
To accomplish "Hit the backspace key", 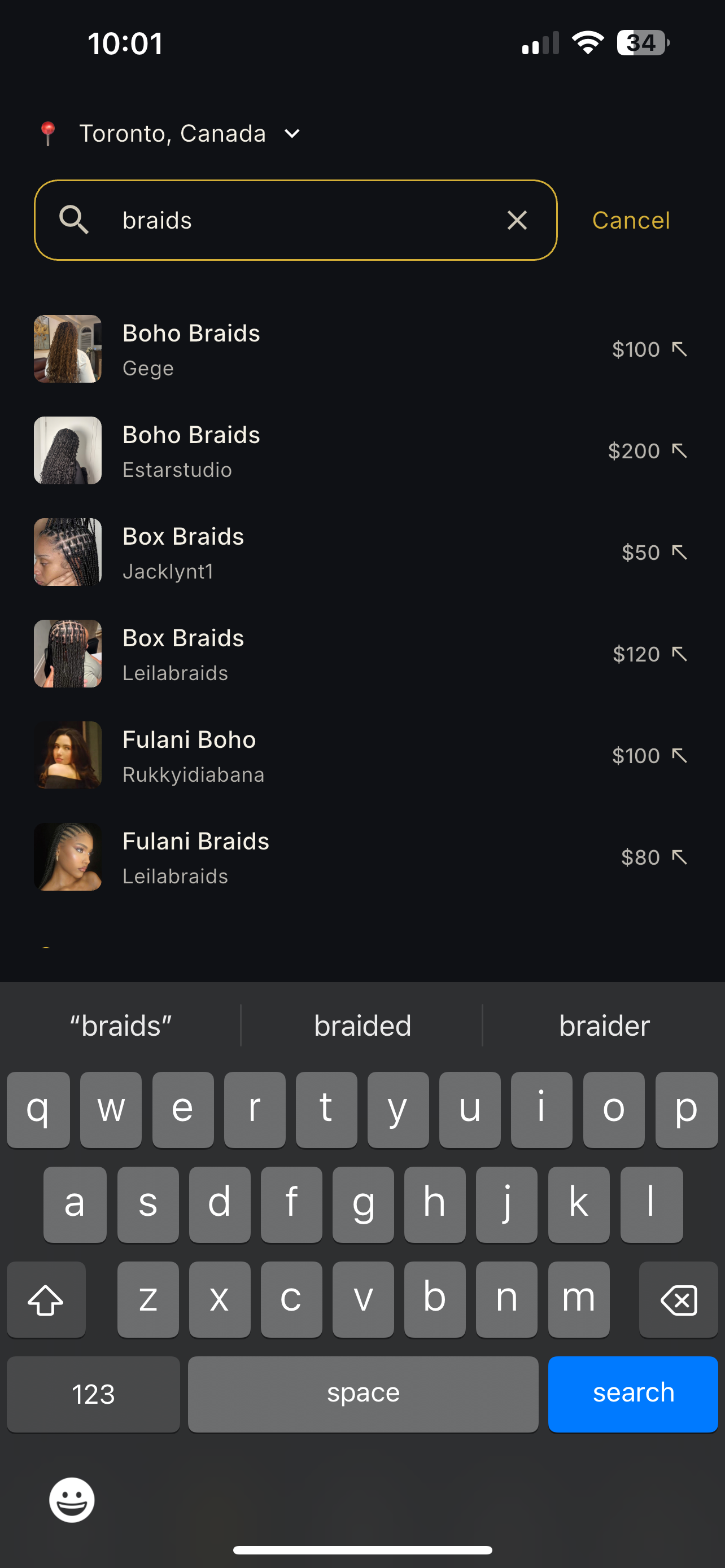I will click(x=678, y=1299).
